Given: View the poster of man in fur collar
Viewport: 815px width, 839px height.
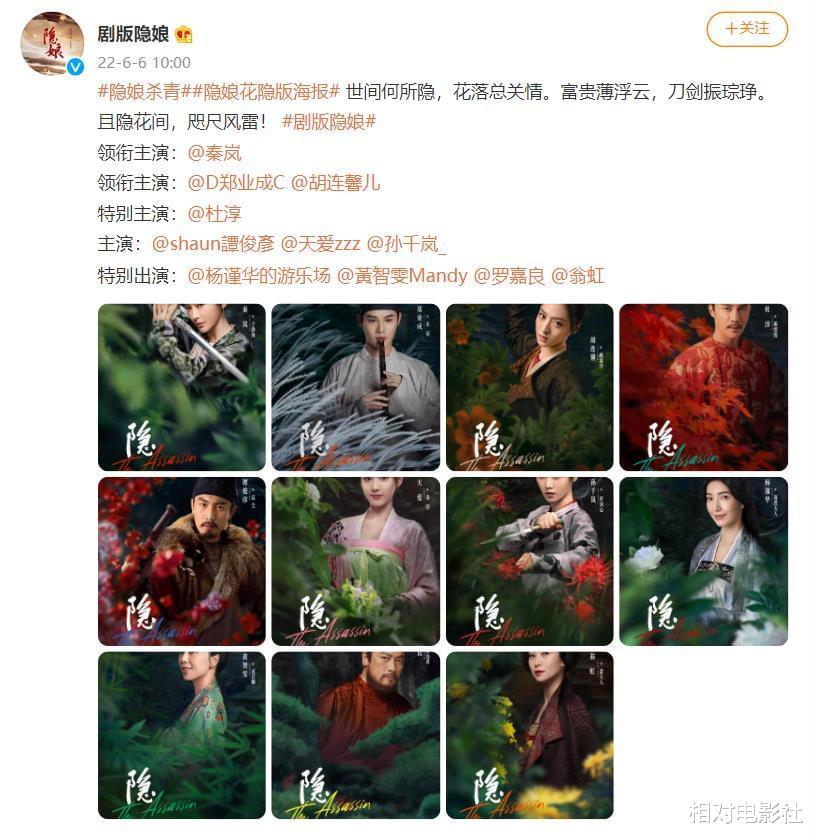Looking at the screenshot, I should [181, 561].
